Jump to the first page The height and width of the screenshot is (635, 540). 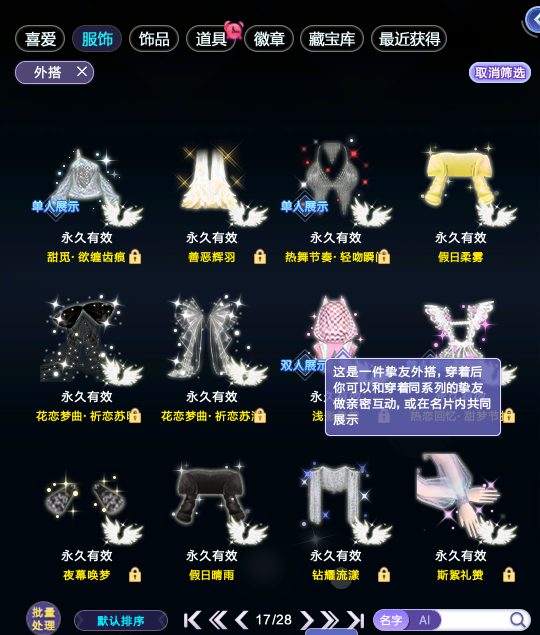tap(192, 620)
